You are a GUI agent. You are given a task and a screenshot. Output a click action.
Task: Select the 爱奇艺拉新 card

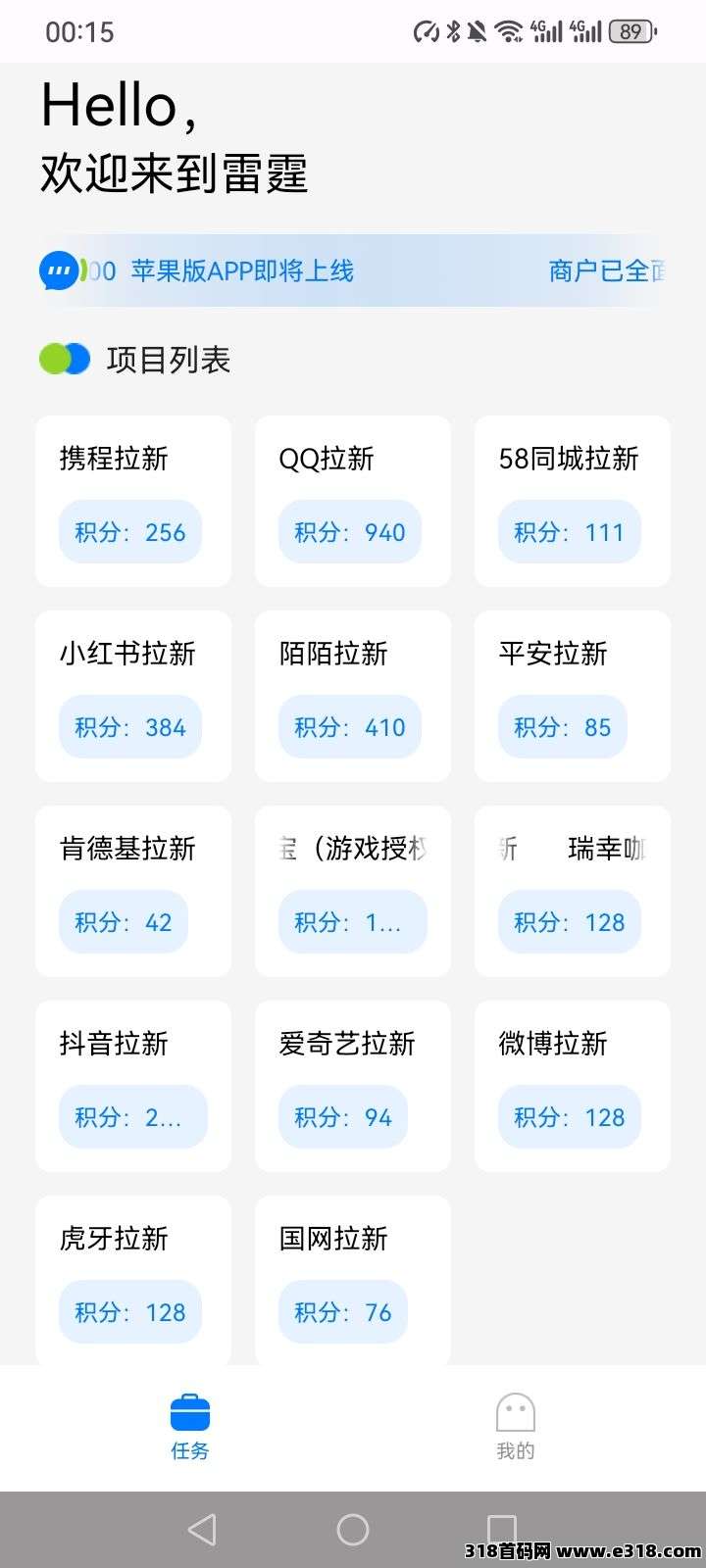(353, 1086)
